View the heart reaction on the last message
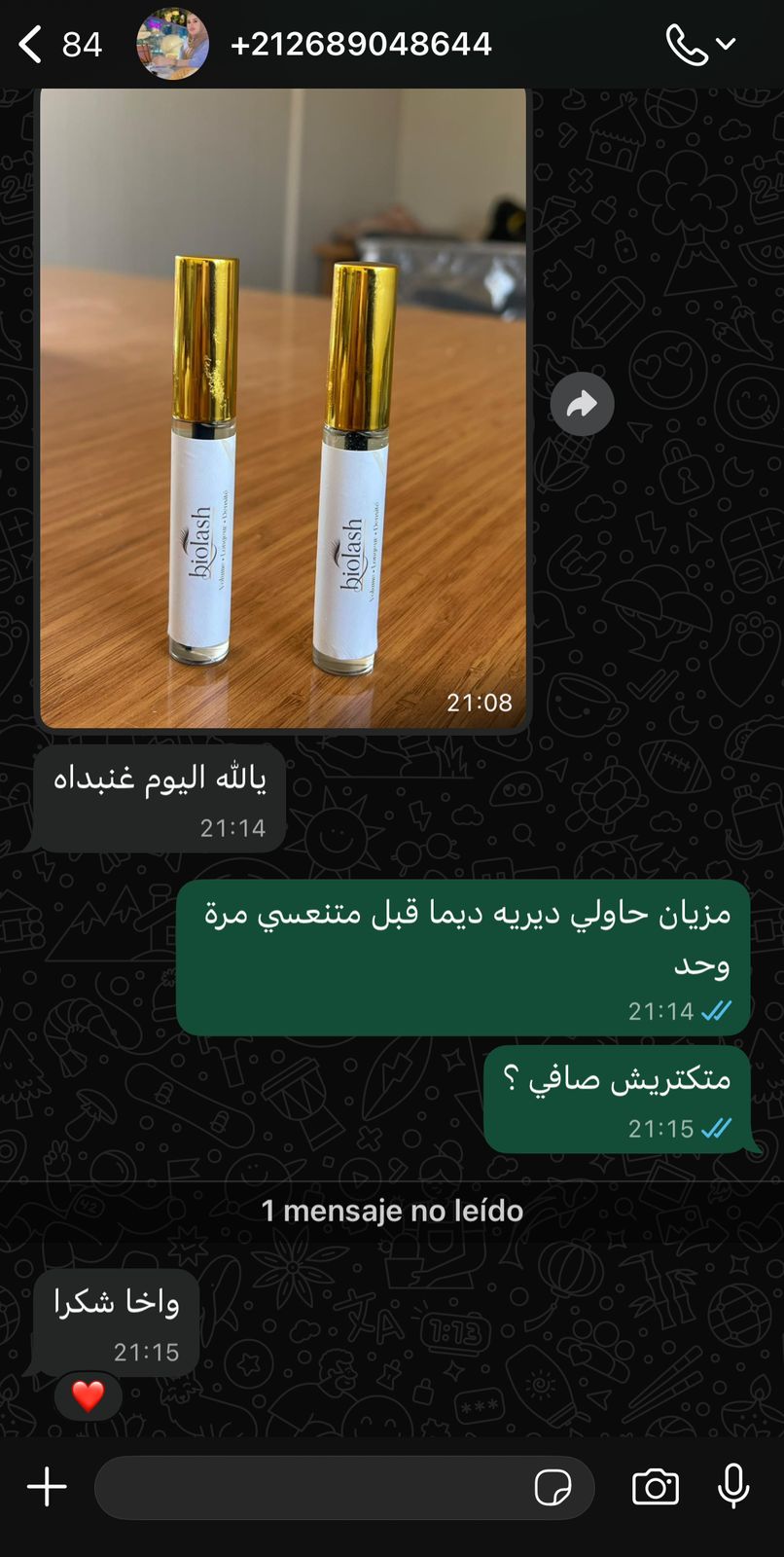The image size is (784, 1557). 88,1396
